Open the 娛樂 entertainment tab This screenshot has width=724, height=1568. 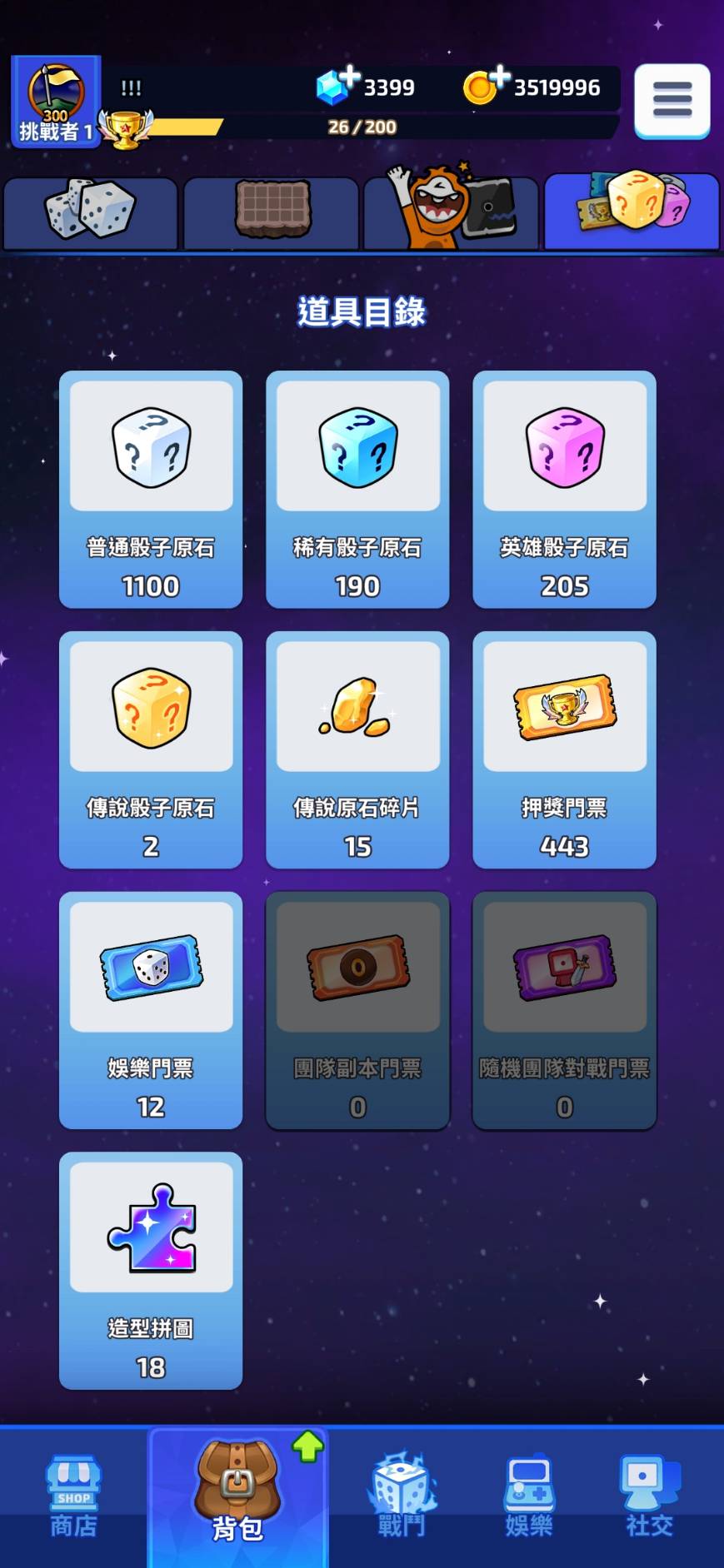(x=528, y=1496)
